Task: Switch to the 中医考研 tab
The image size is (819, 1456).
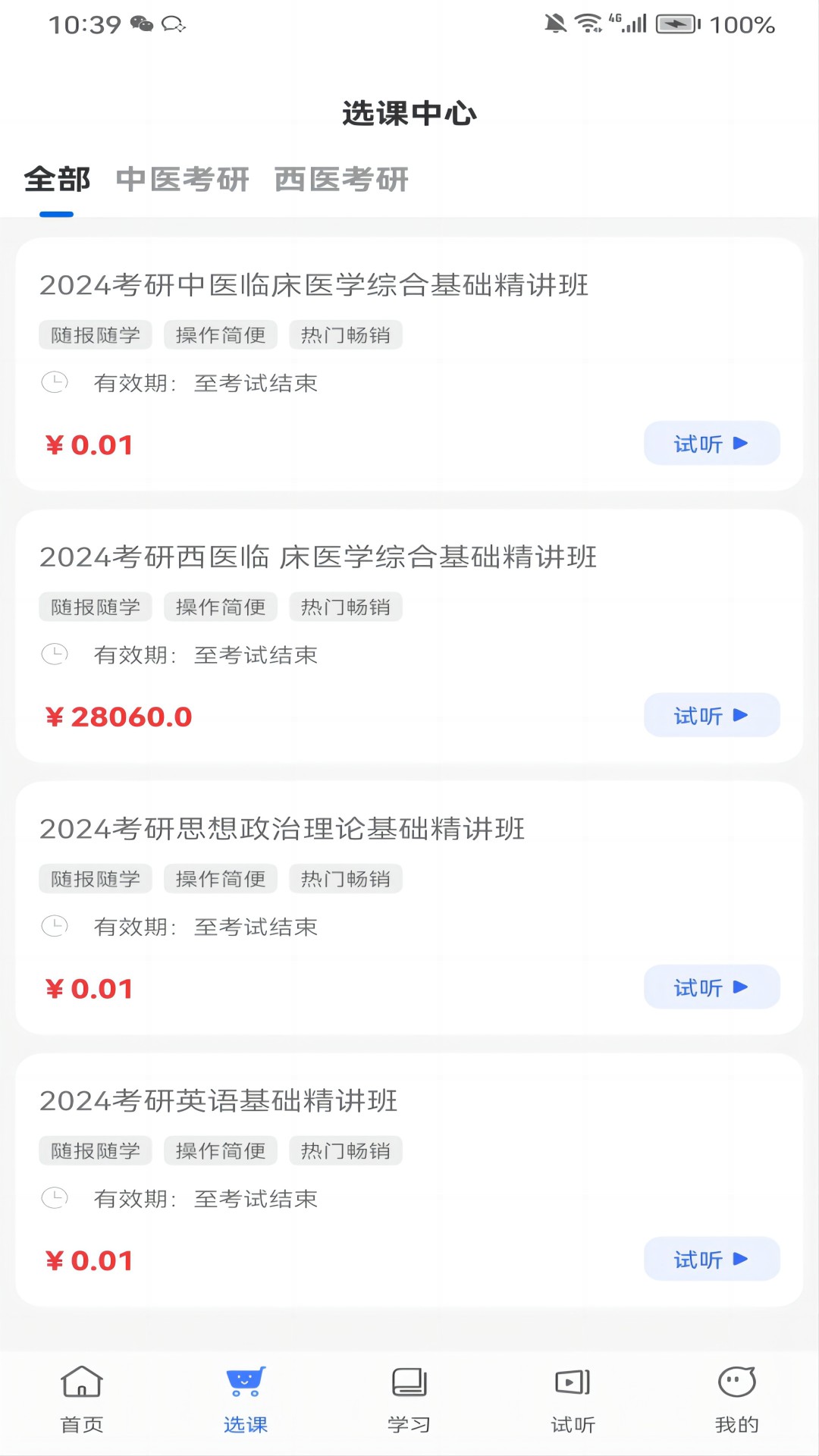Action: click(184, 179)
